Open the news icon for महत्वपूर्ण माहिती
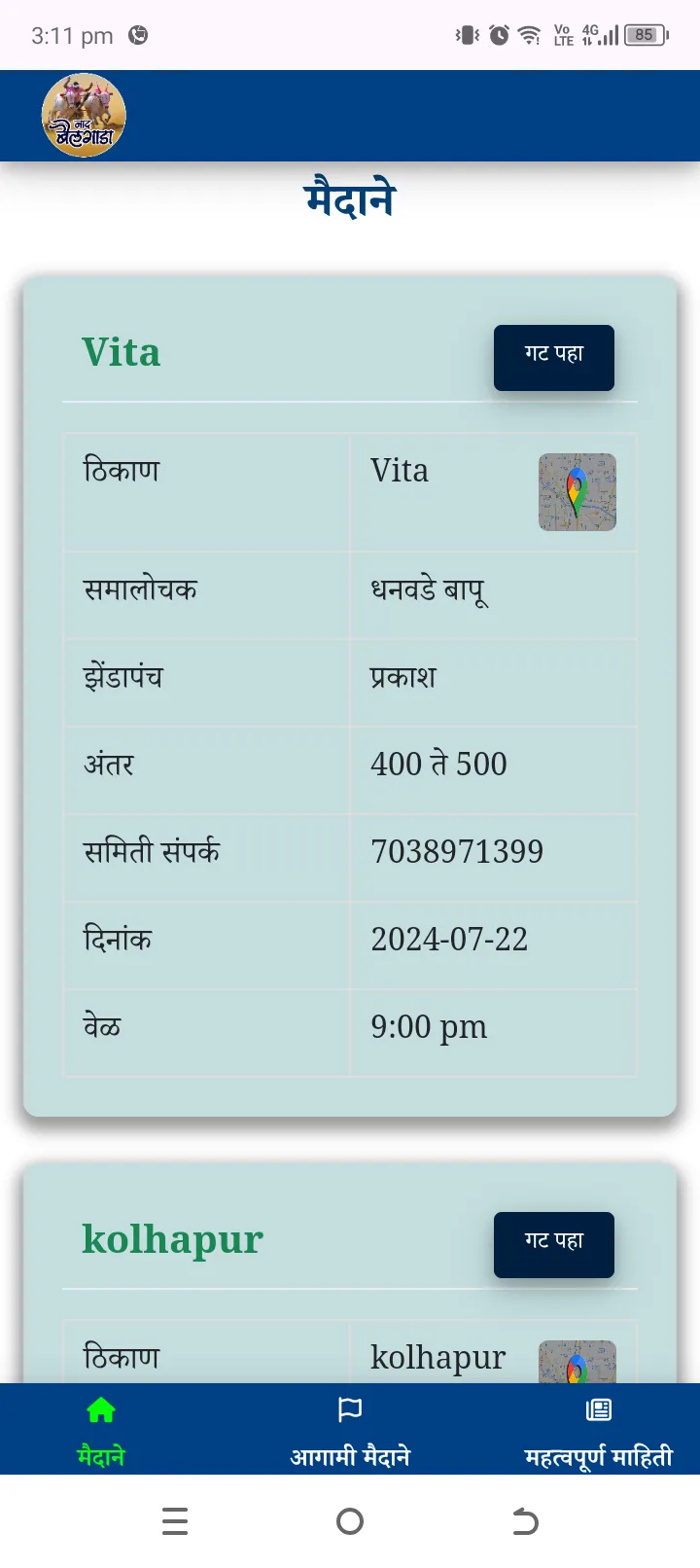 [600, 1408]
